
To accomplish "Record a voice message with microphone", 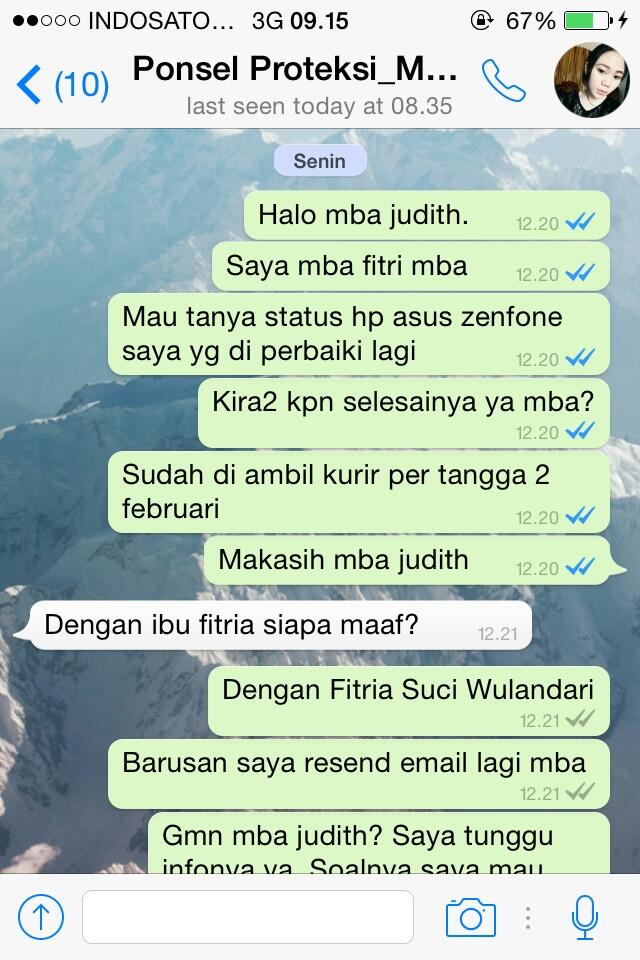I will 584,916.
